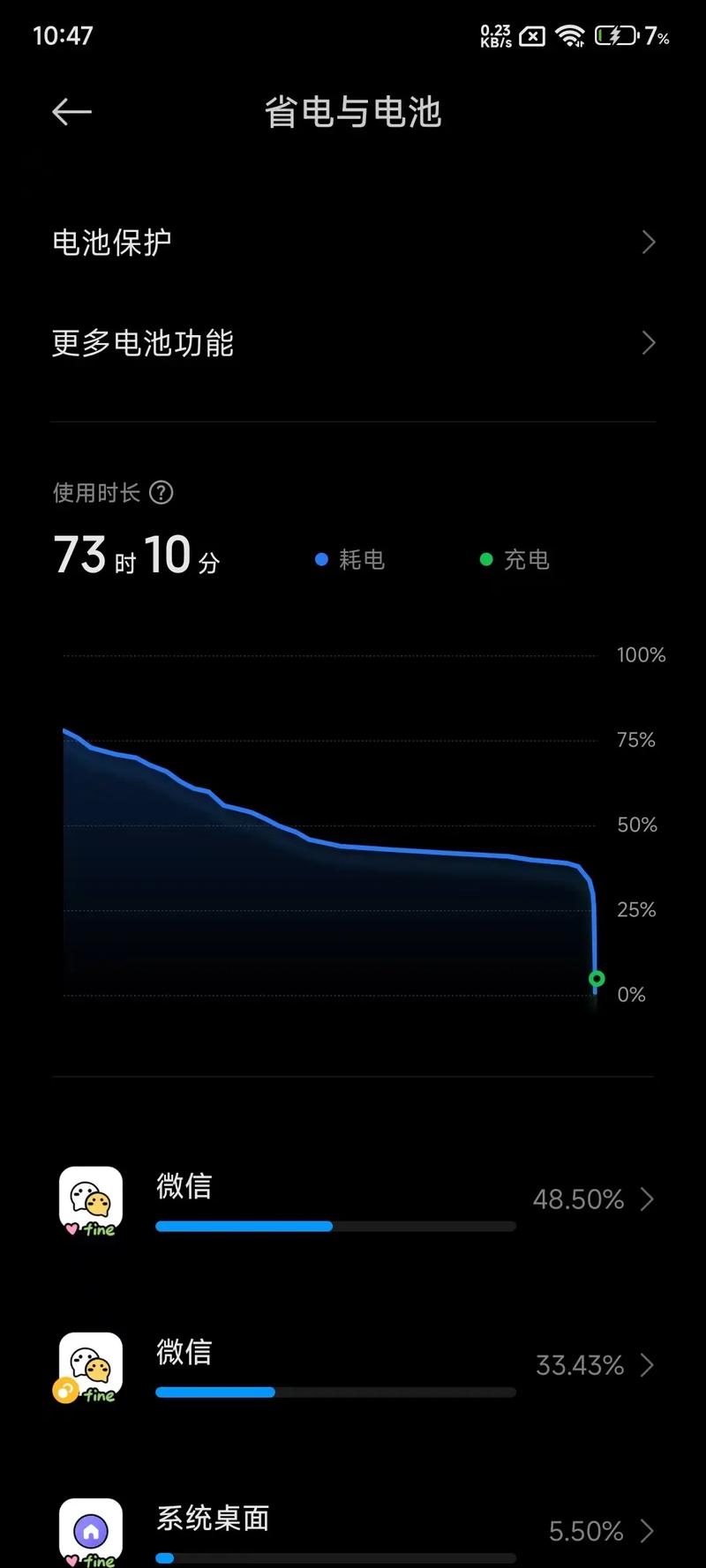Tap the 73时10分 usage duration text
The height and width of the screenshot is (1568, 706).
tap(137, 556)
